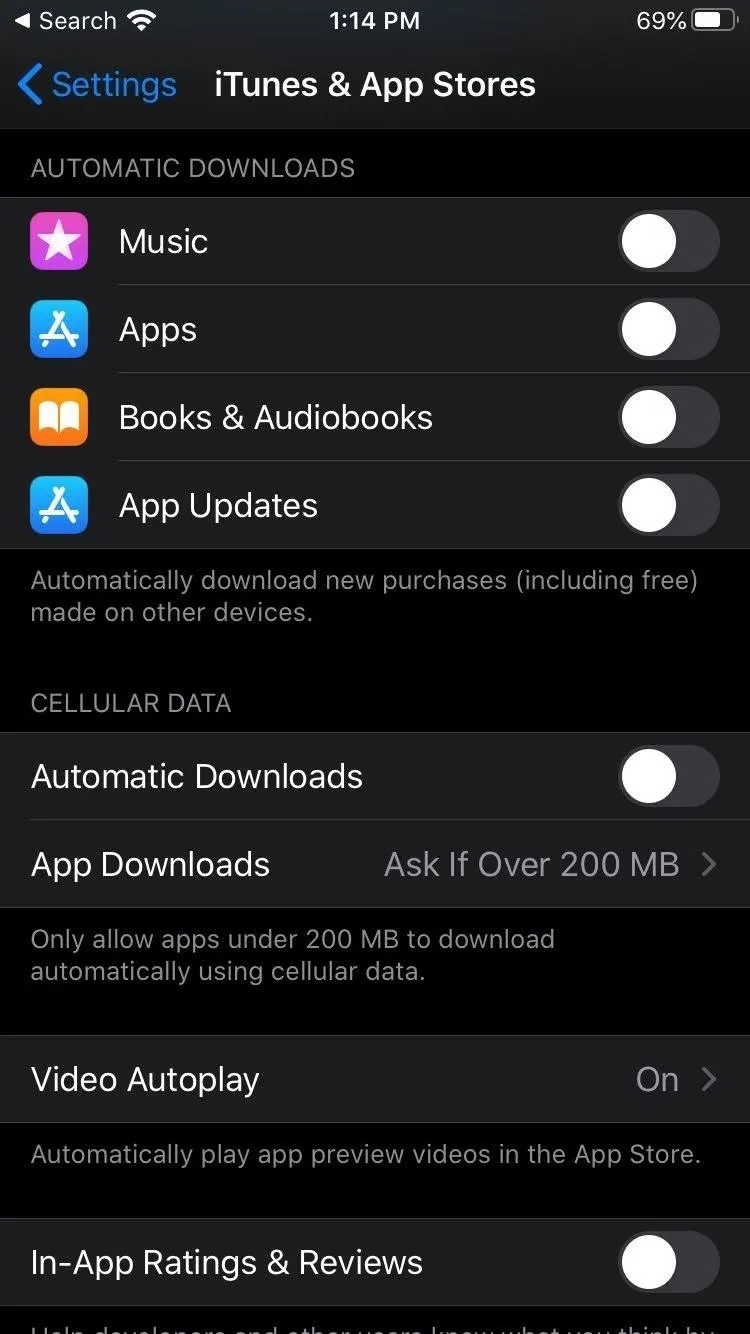Turn on In-App Ratings & Reviews
750x1334 pixels.
(669, 1262)
